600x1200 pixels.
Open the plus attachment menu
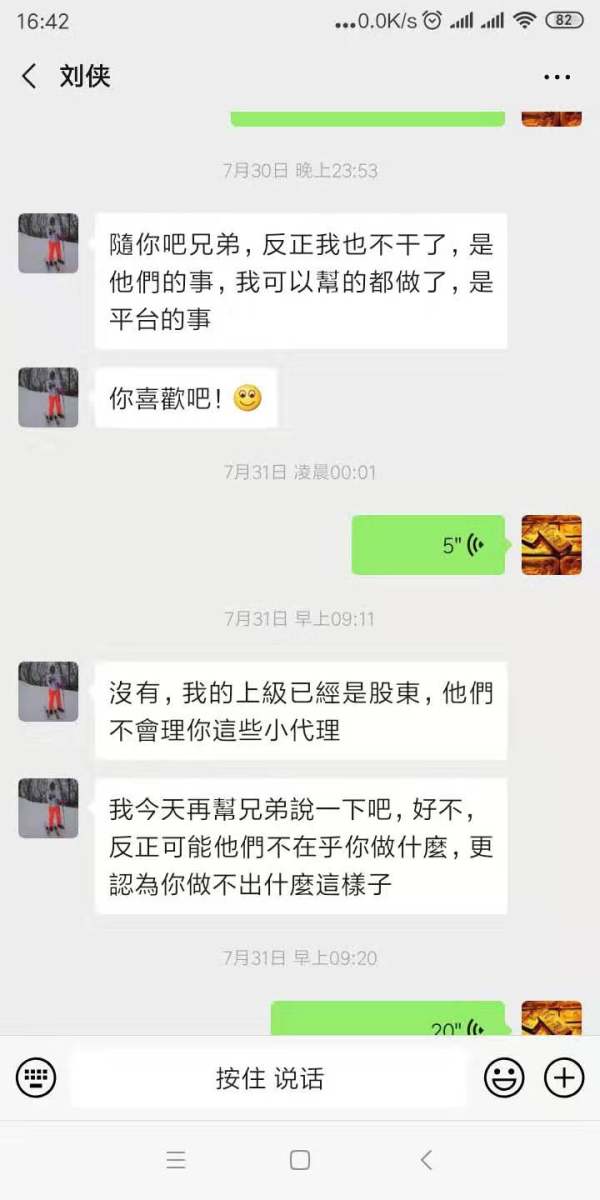[x=564, y=1078]
